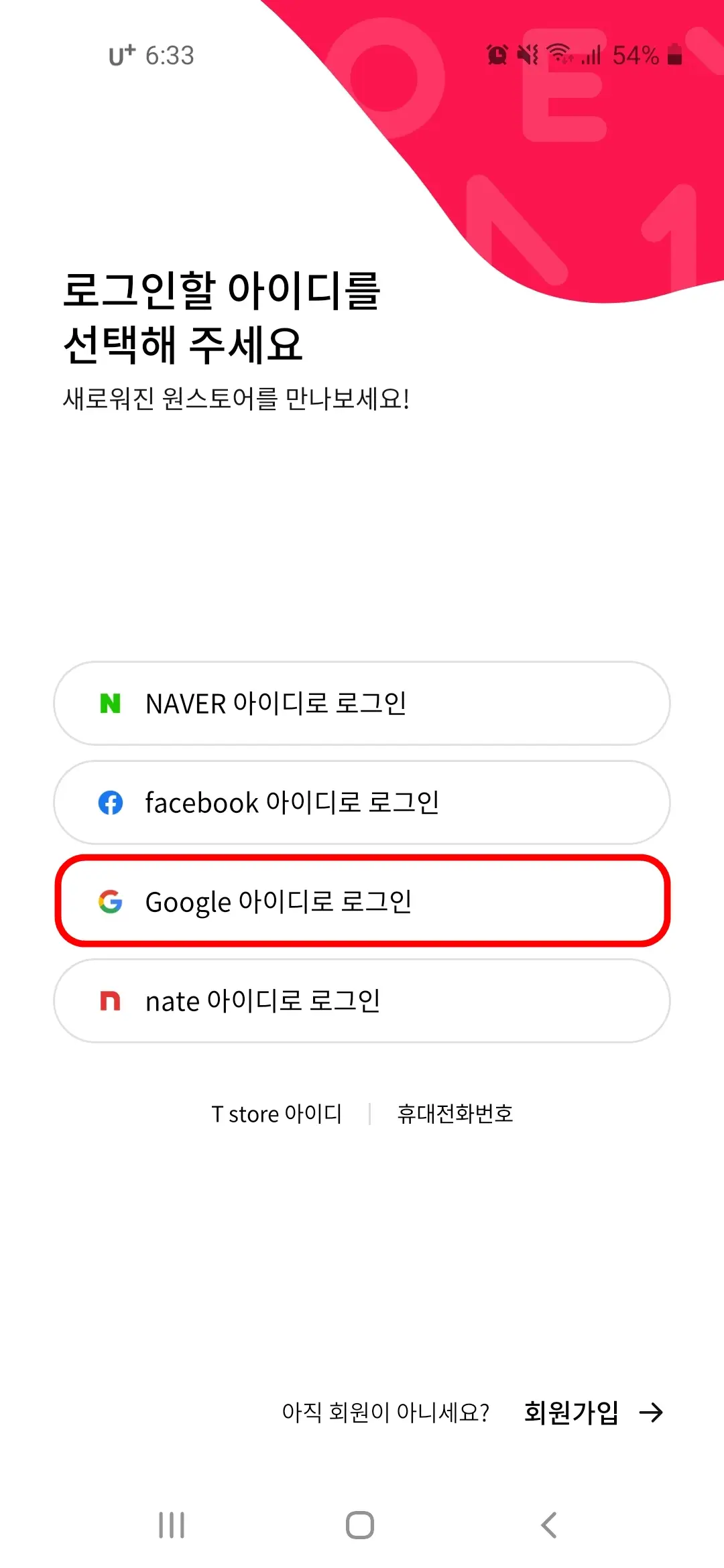Tap the alarm icon in status bar
The height and width of the screenshot is (1568, 724).
click(x=497, y=56)
